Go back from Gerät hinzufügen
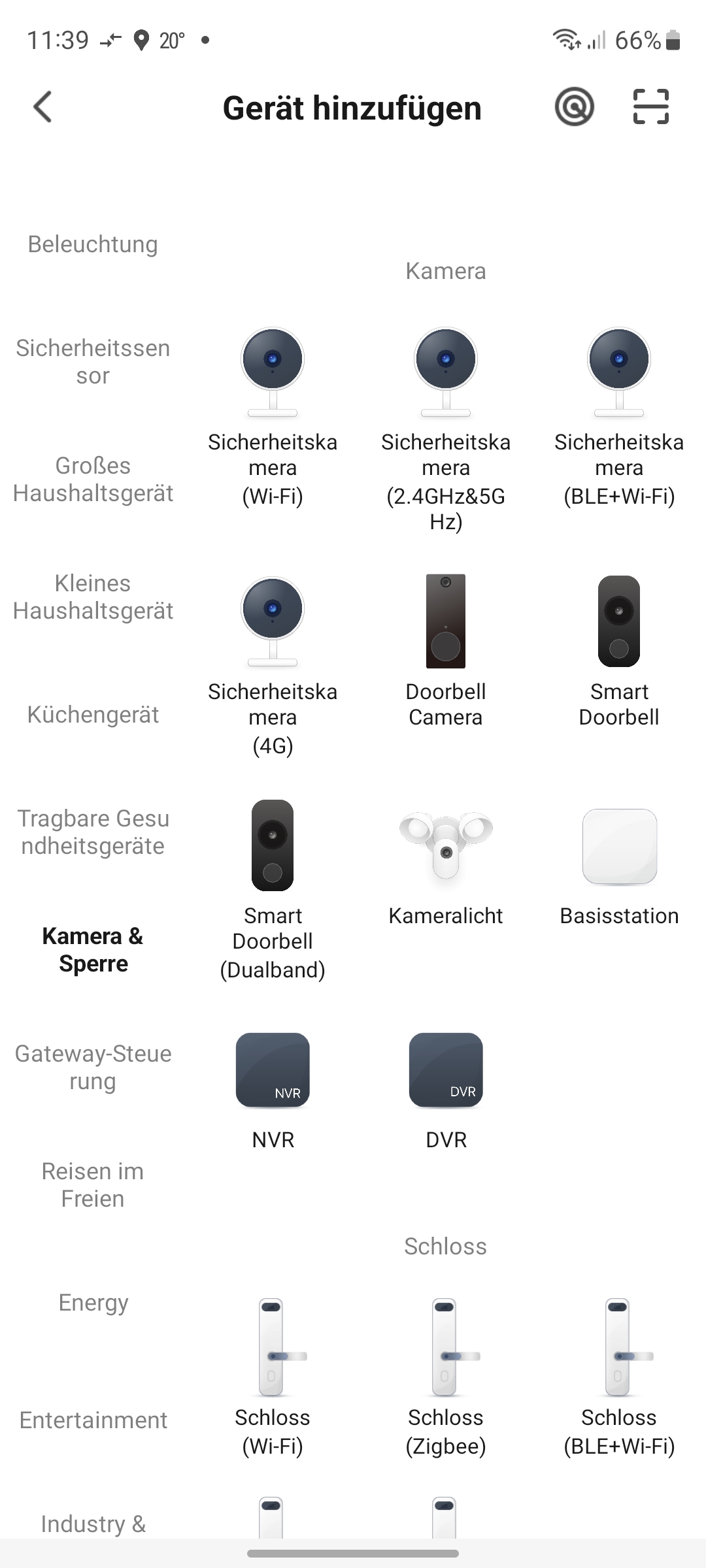The height and width of the screenshot is (1568, 706). click(43, 107)
